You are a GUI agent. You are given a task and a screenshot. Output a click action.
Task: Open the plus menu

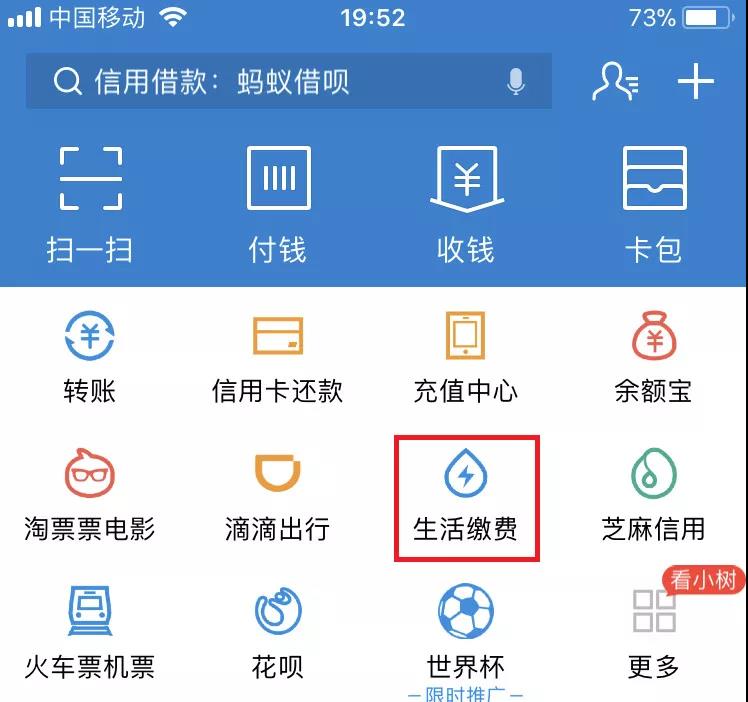point(696,82)
